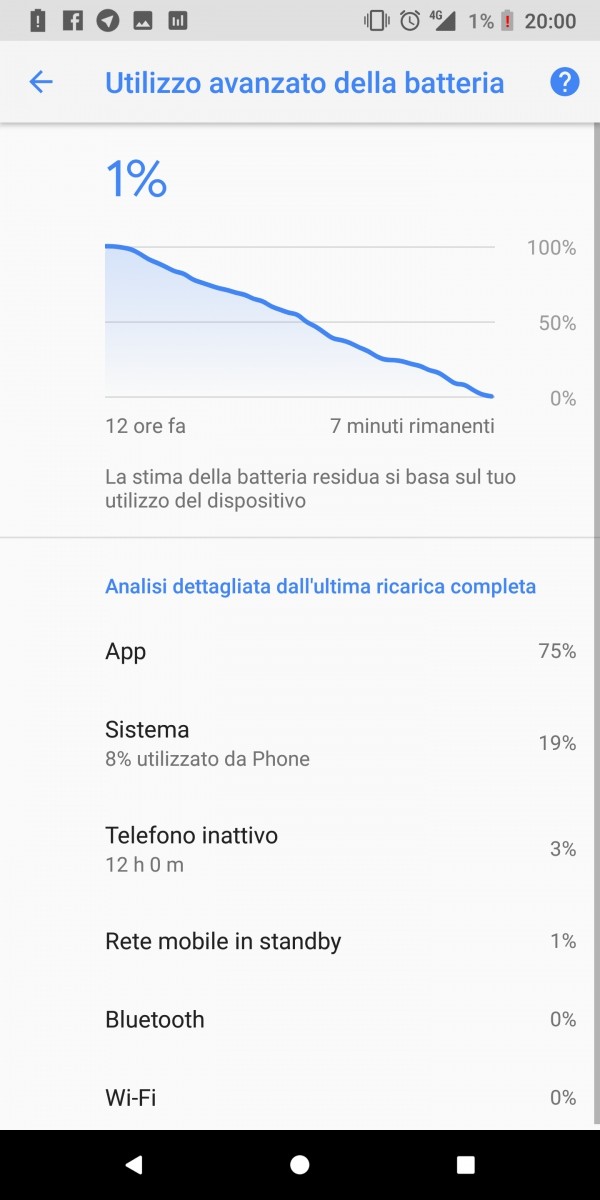600x1200 pixels.
Task: Open the help question mark icon
Action: (x=565, y=82)
